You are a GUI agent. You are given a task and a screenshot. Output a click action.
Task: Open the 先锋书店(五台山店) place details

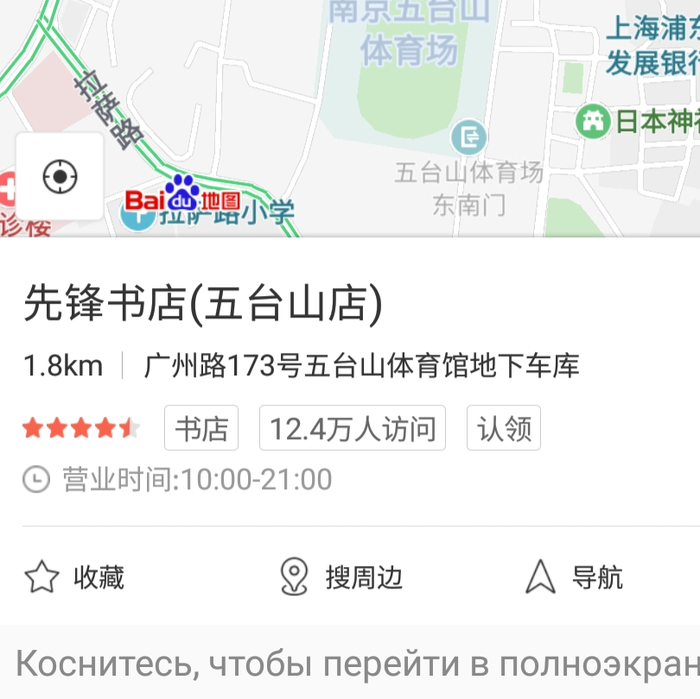pyautogui.click(x=204, y=306)
